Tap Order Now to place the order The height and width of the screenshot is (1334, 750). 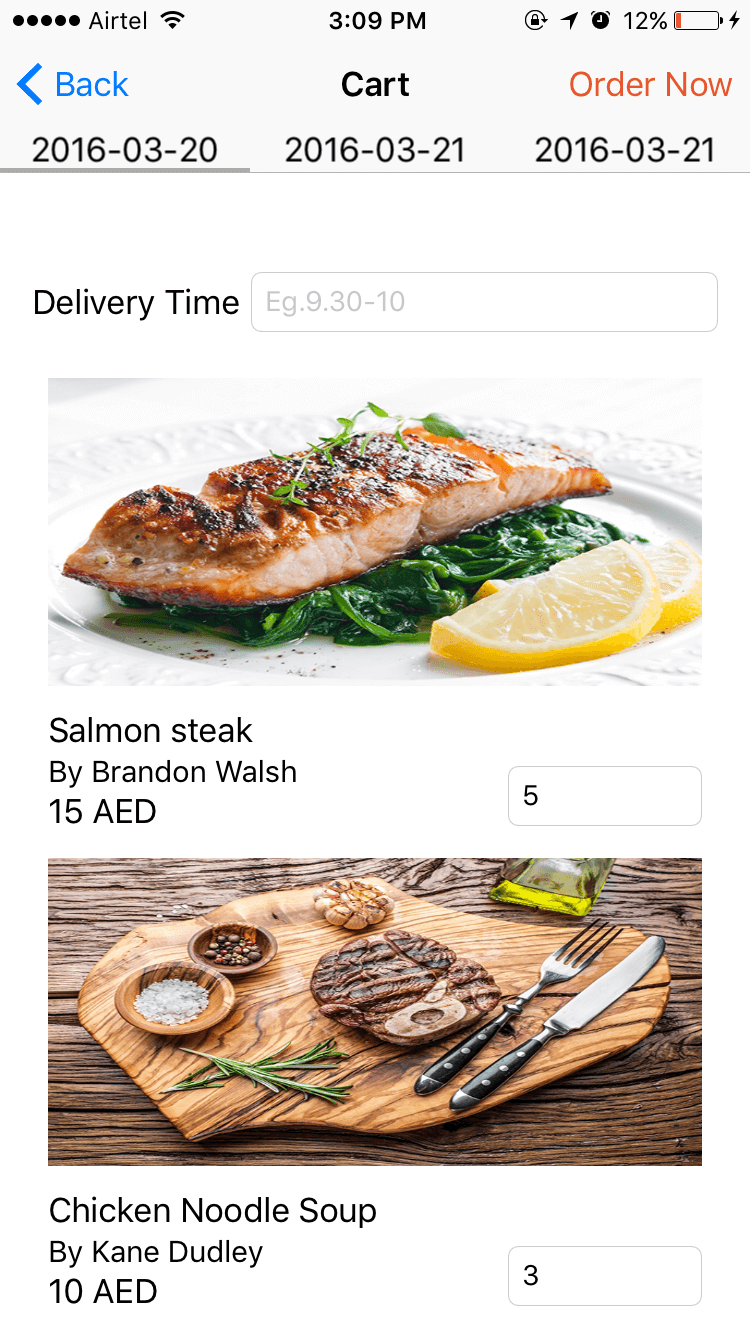click(651, 85)
